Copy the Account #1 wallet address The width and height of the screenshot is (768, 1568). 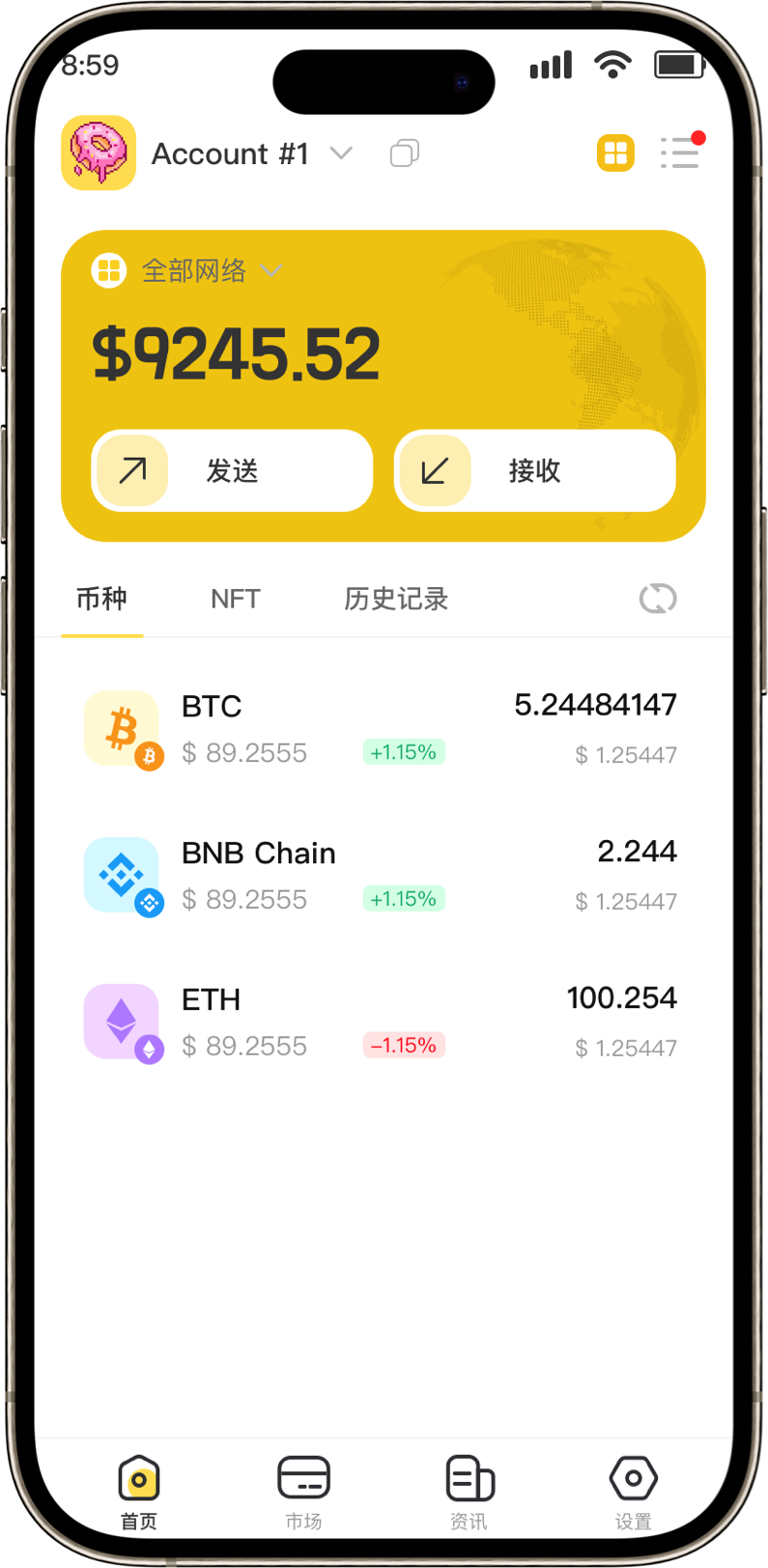tap(404, 153)
